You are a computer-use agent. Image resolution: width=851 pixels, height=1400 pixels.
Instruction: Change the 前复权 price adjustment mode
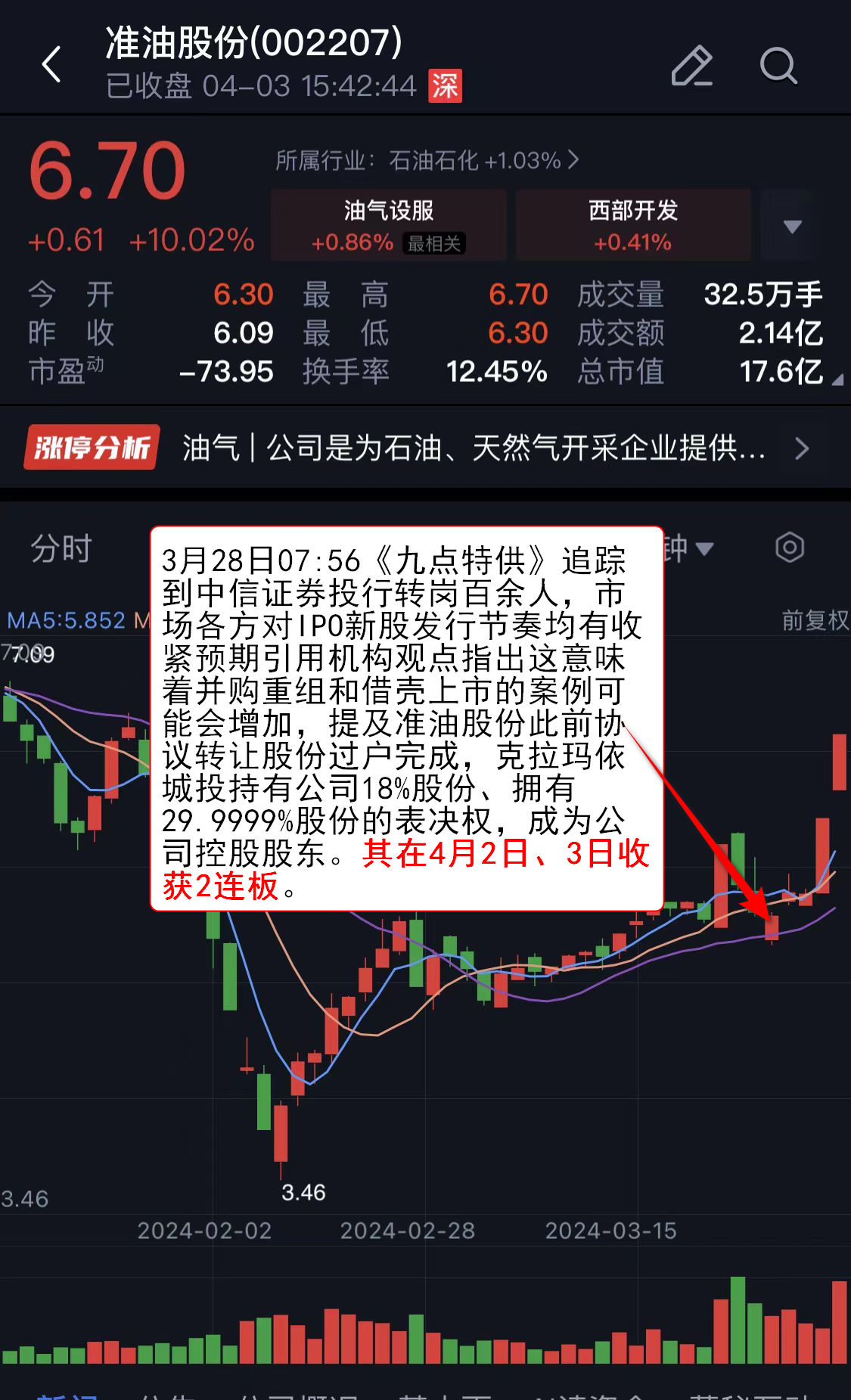tap(815, 620)
